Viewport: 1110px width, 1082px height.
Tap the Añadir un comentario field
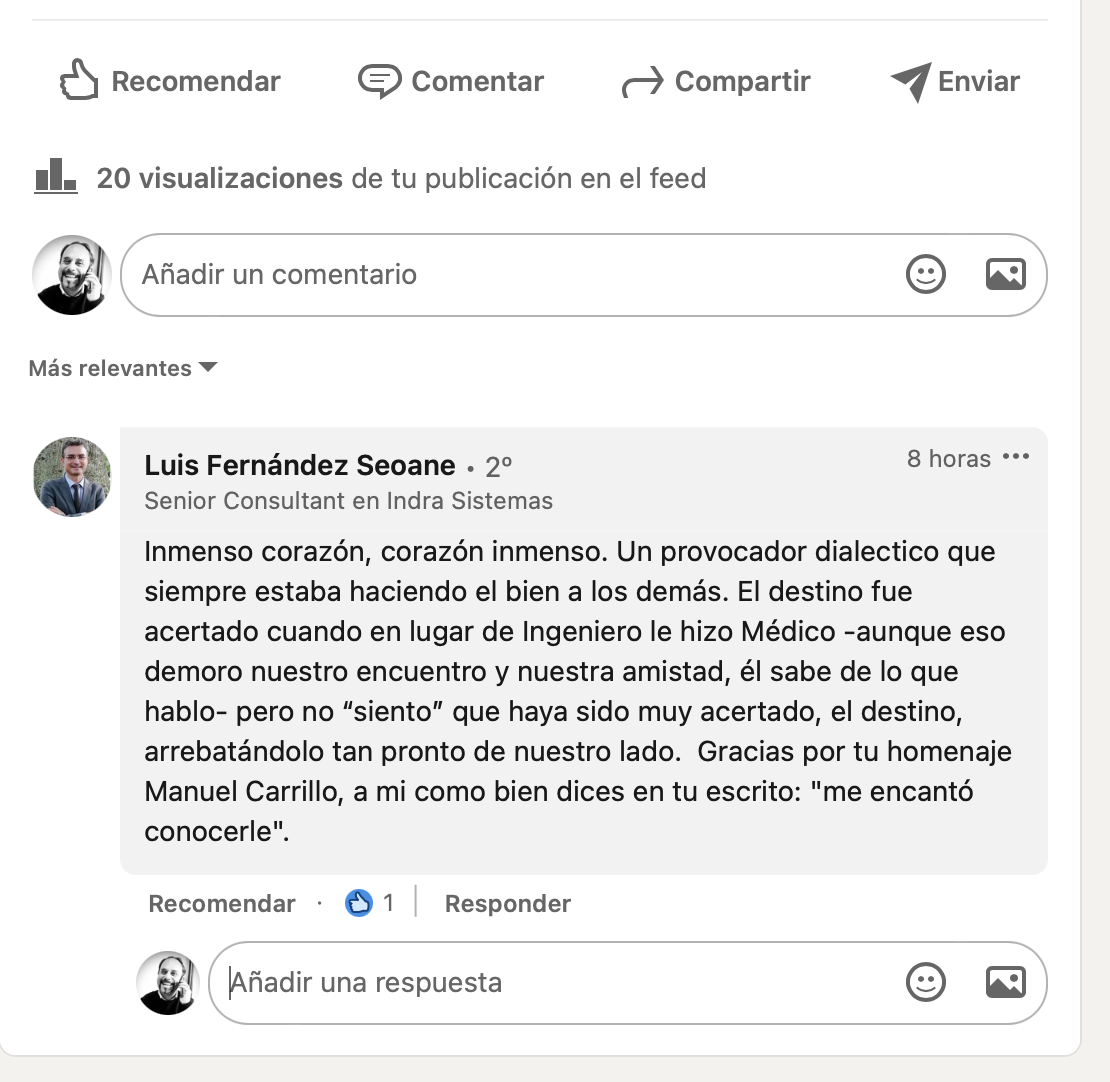point(500,275)
